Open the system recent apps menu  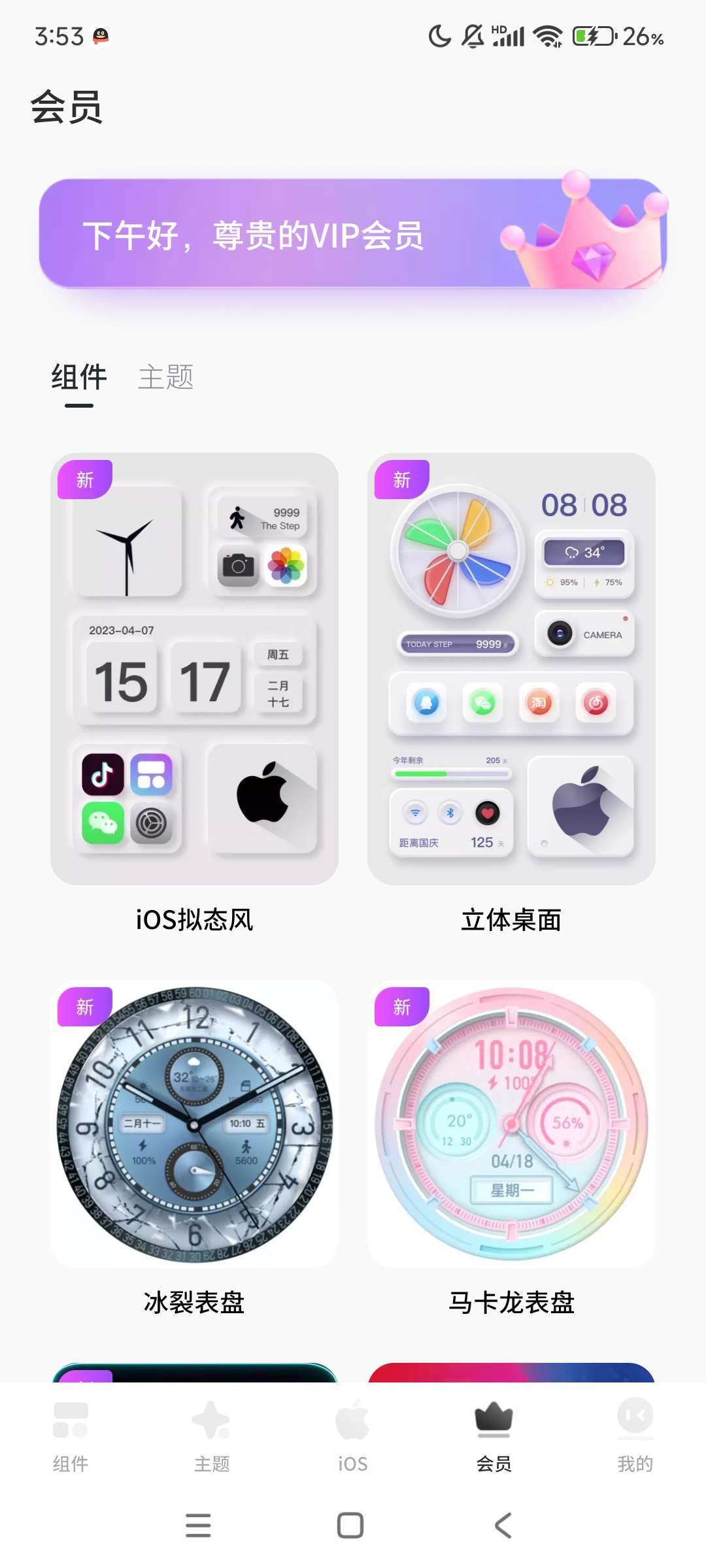pos(198,1526)
